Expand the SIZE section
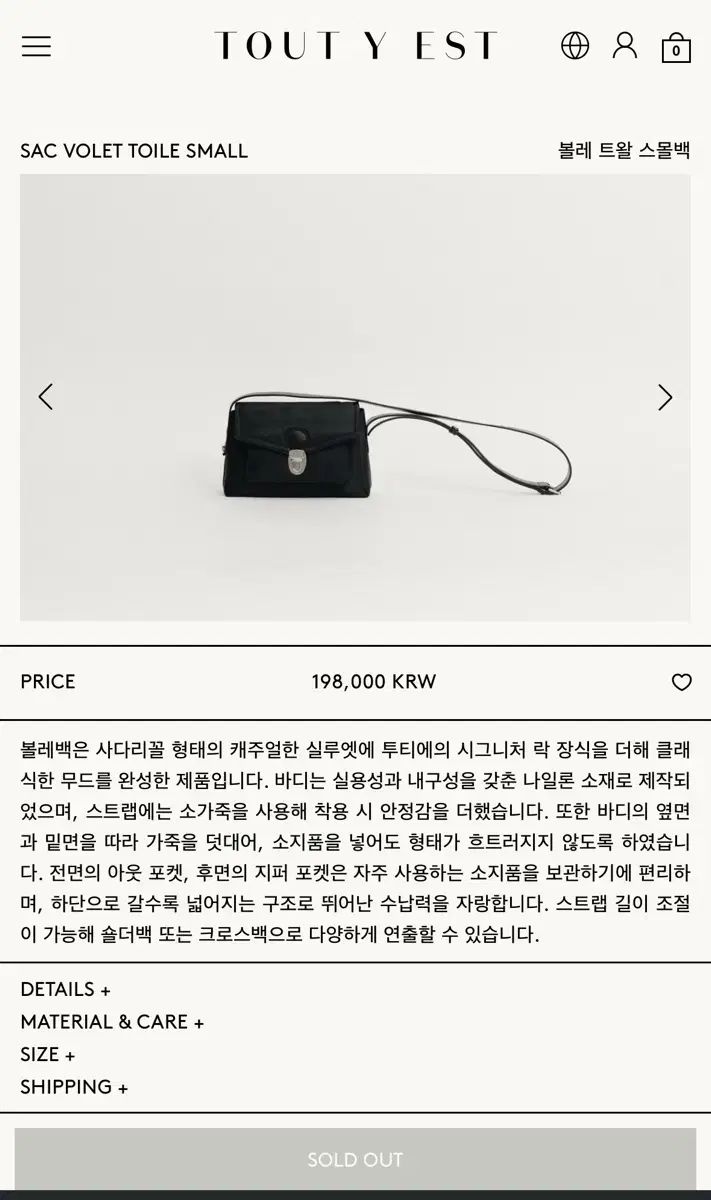The height and width of the screenshot is (1200, 711). point(47,1054)
